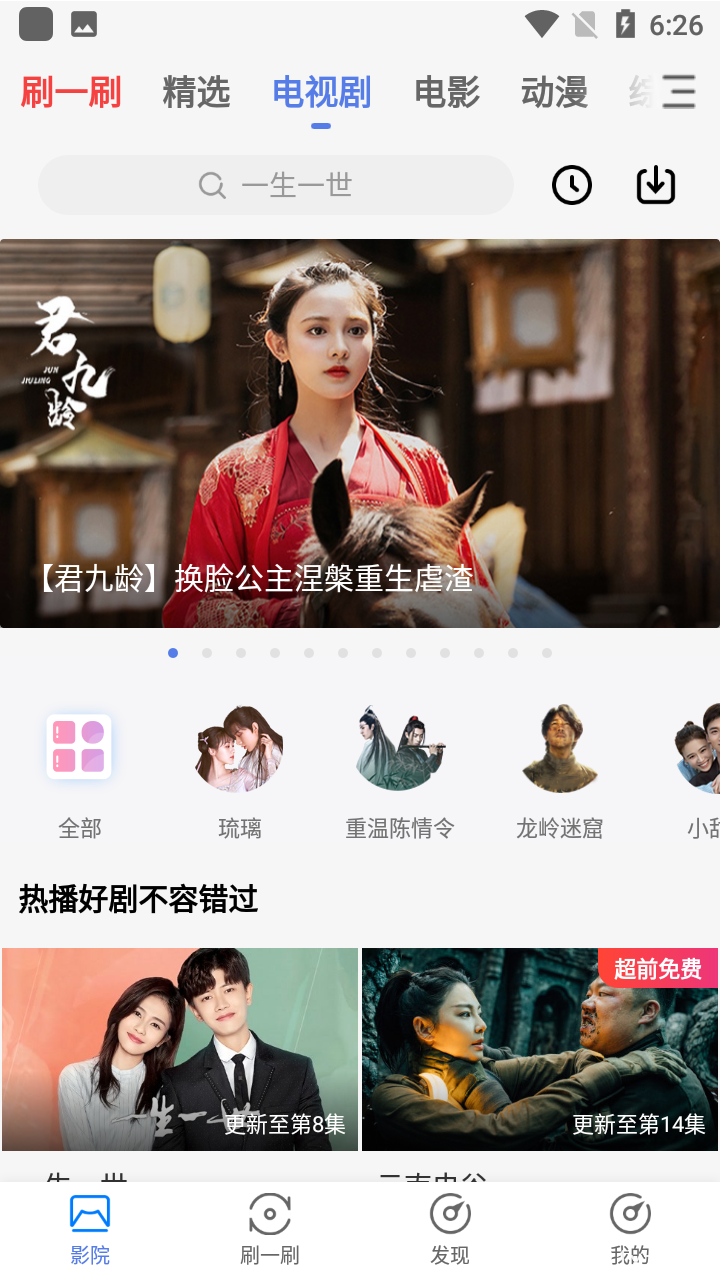720x1280 pixels.
Task: Open the 发现 bottom tab
Action: [450, 1230]
